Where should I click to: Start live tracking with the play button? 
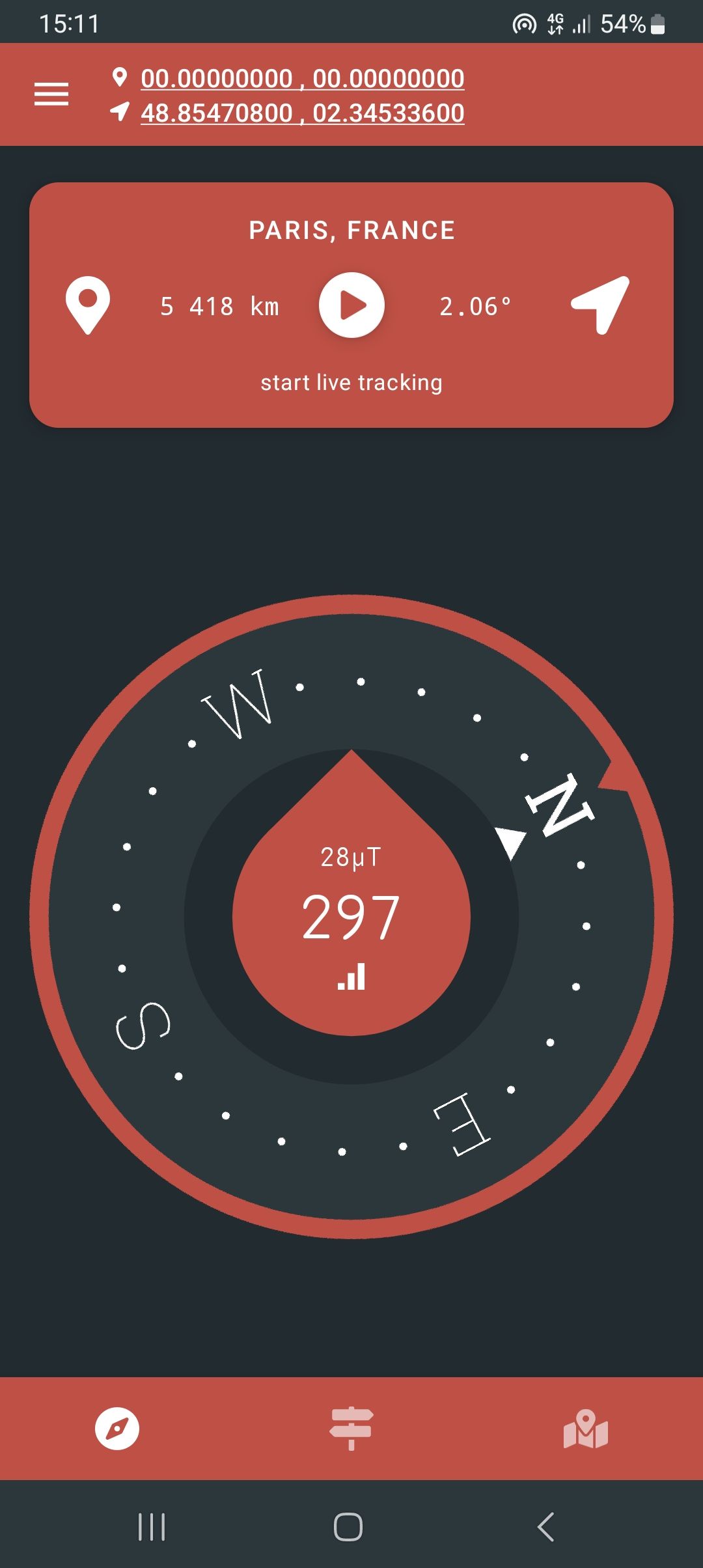[351, 305]
